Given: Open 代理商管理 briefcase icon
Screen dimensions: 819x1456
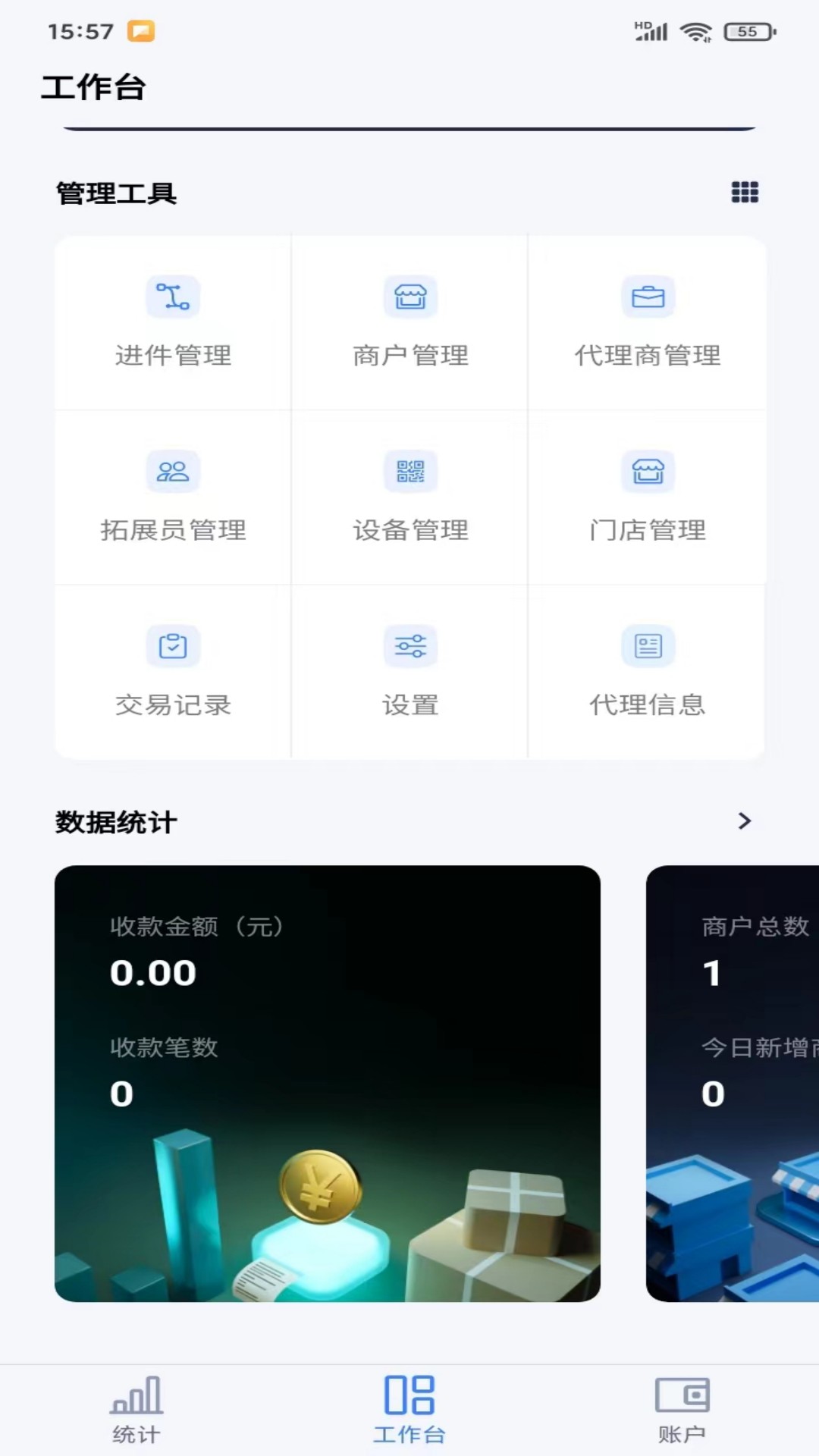Looking at the screenshot, I should point(646,297).
